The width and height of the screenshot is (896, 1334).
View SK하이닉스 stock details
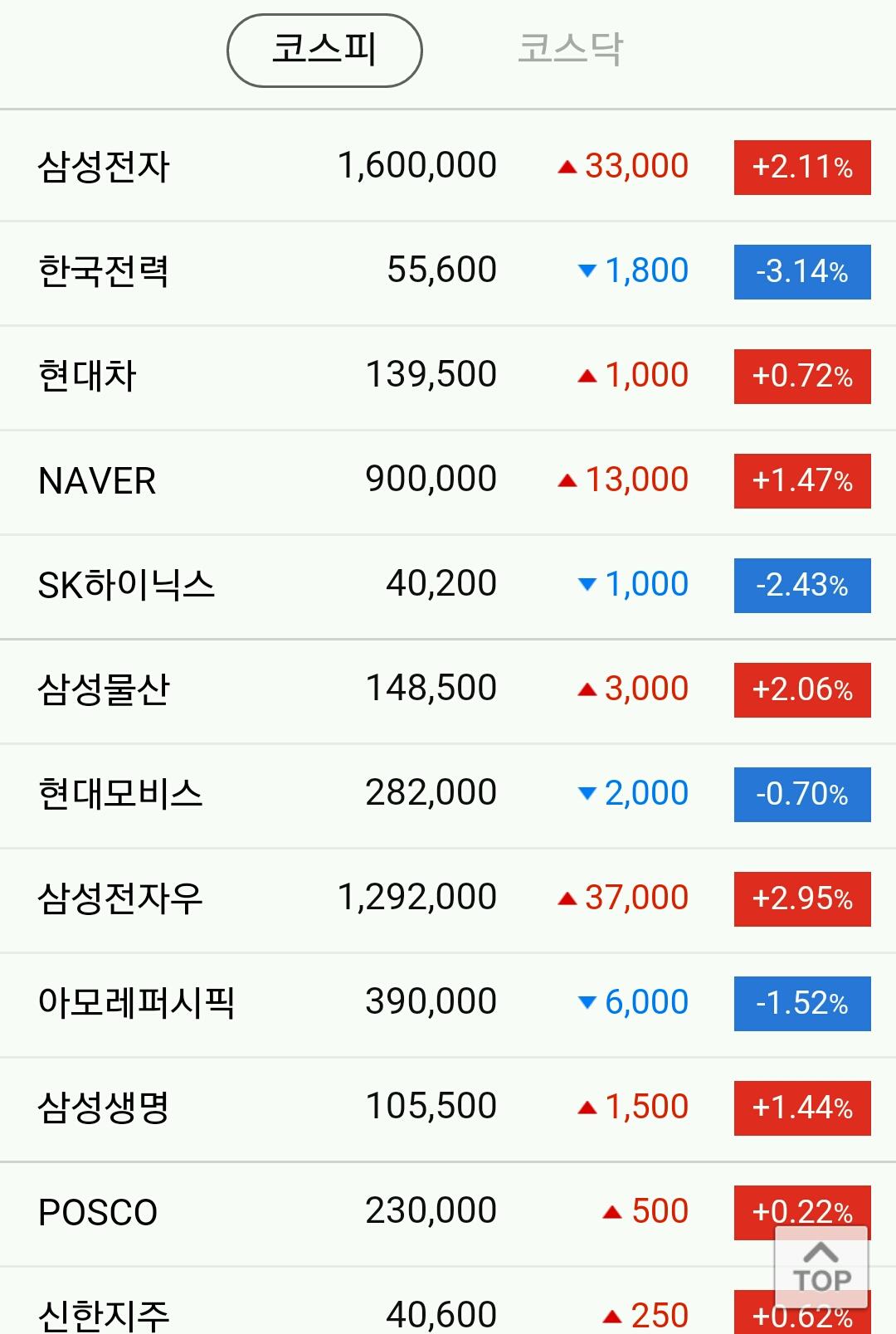(448, 585)
